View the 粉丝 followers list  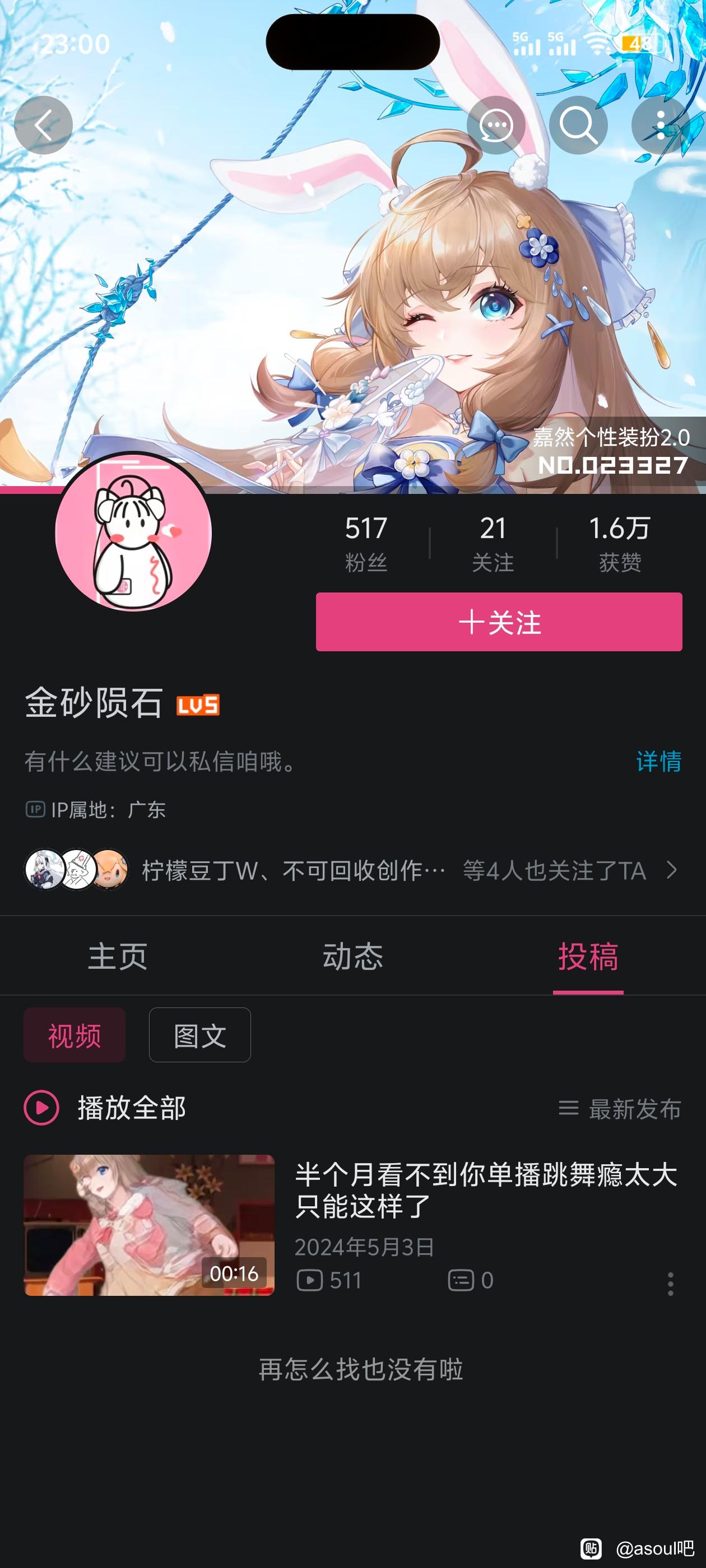[x=366, y=543]
